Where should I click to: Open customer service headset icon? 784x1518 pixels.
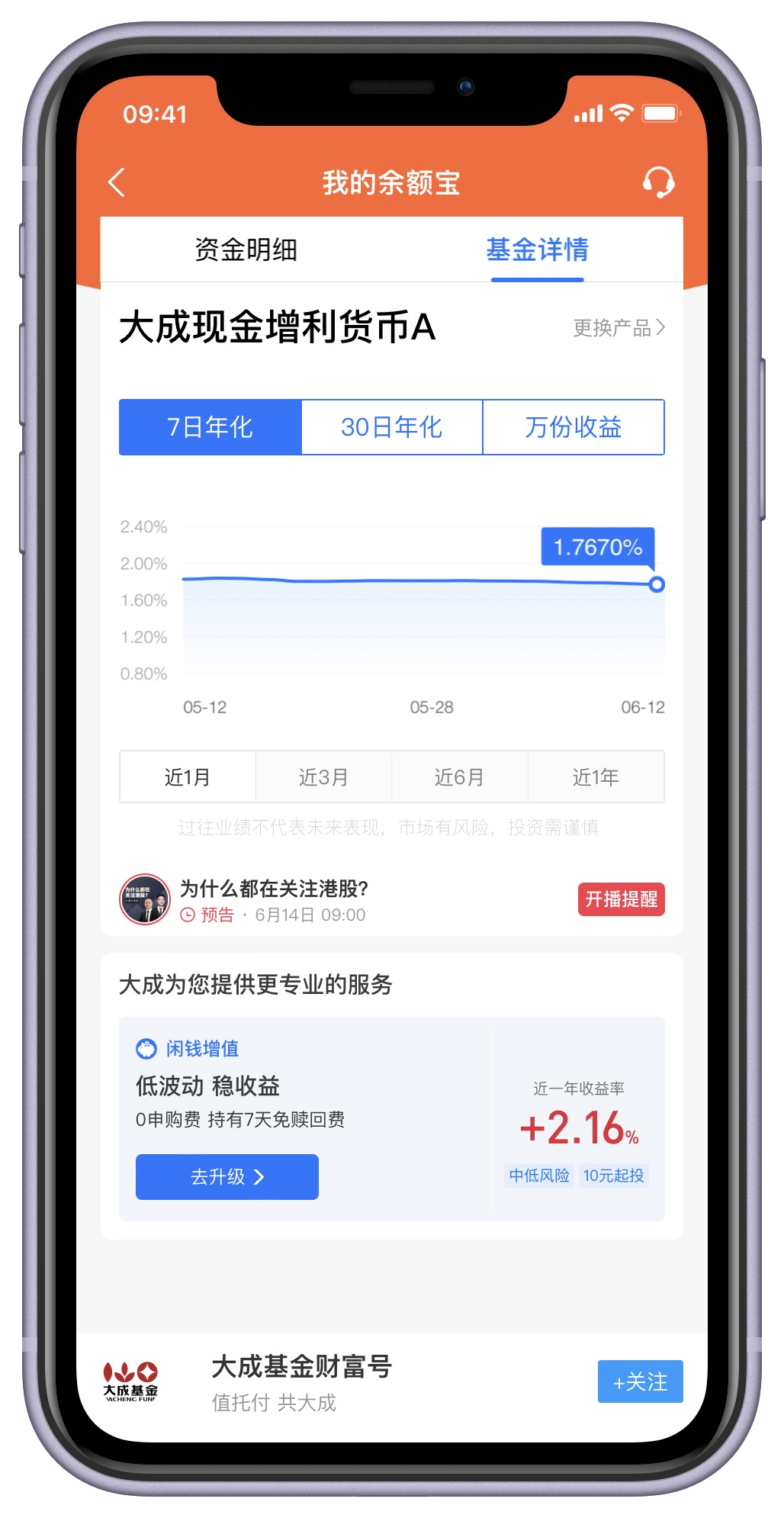pyautogui.click(x=658, y=183)
